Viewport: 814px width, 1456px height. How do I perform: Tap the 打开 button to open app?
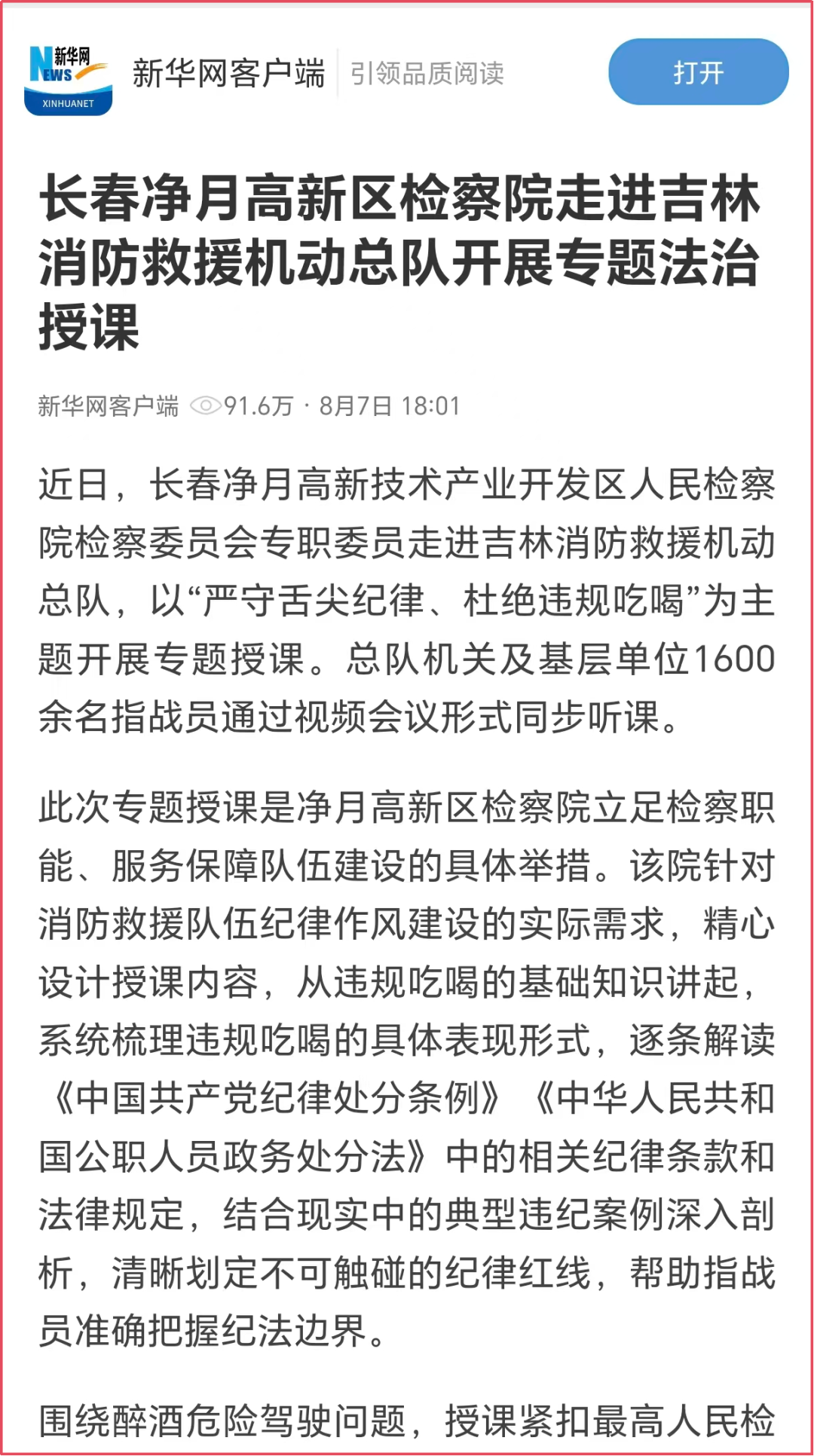tap(698, 72)
